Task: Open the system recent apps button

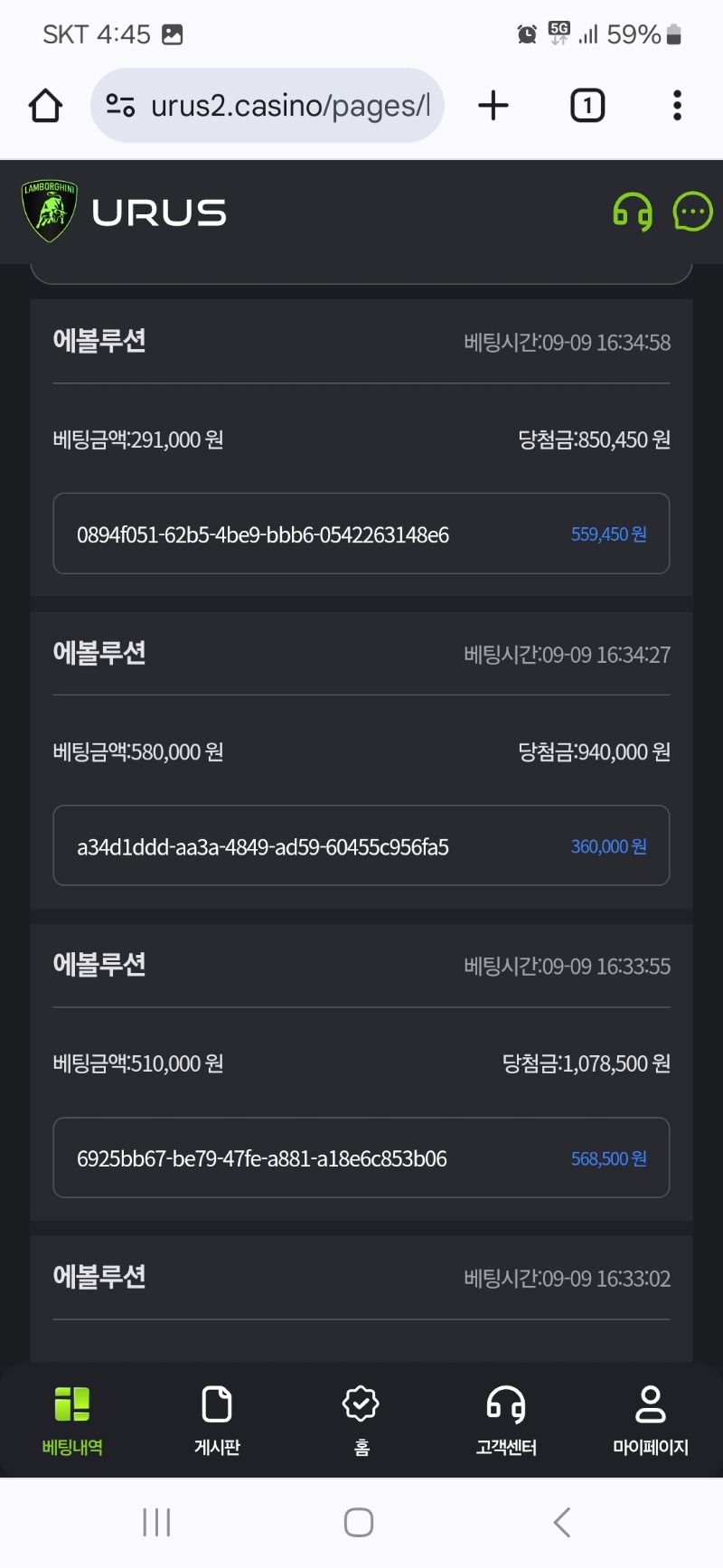Action: click(156, 1522)
